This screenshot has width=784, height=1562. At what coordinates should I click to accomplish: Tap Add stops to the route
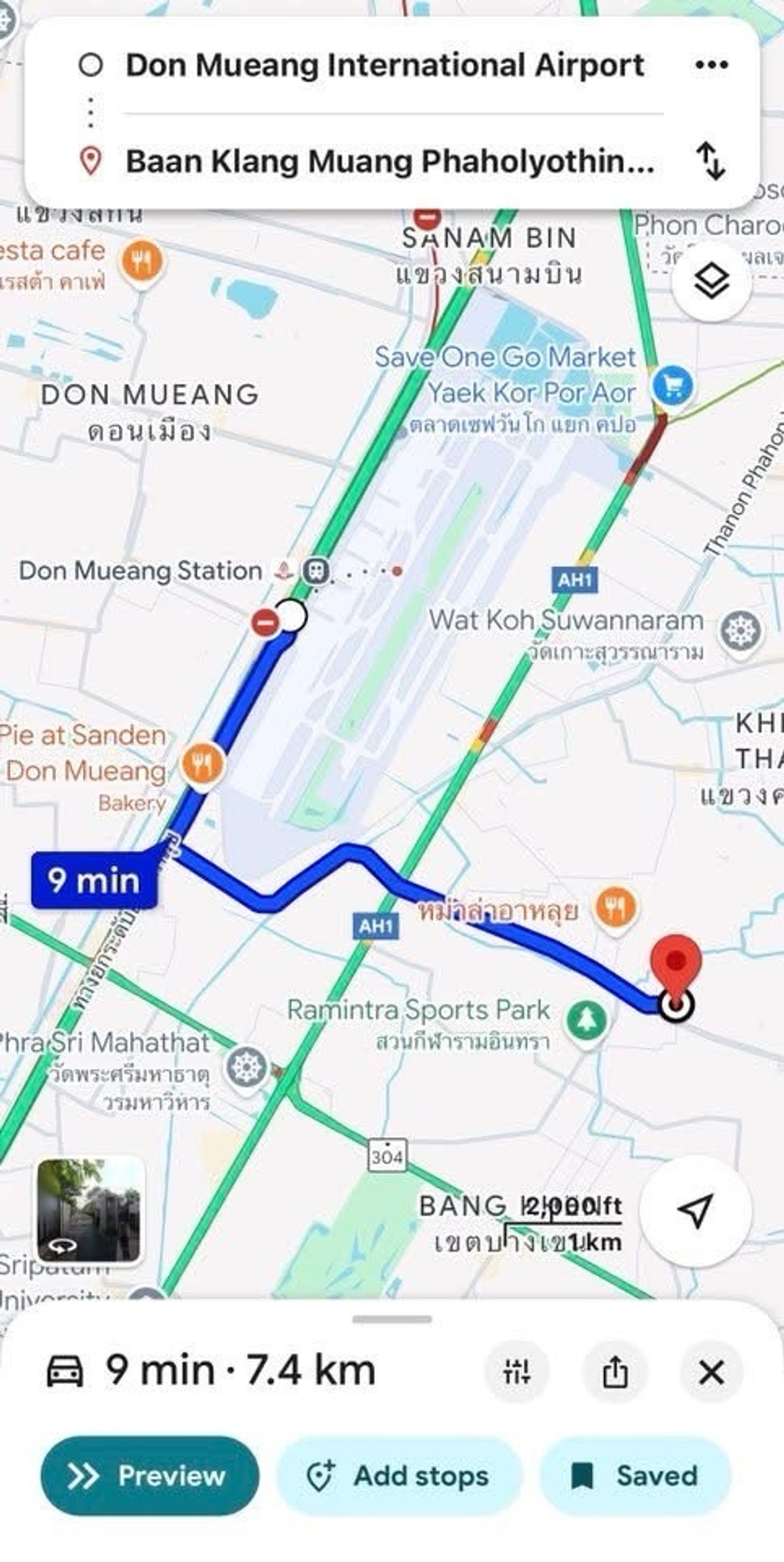[399, 1476]
